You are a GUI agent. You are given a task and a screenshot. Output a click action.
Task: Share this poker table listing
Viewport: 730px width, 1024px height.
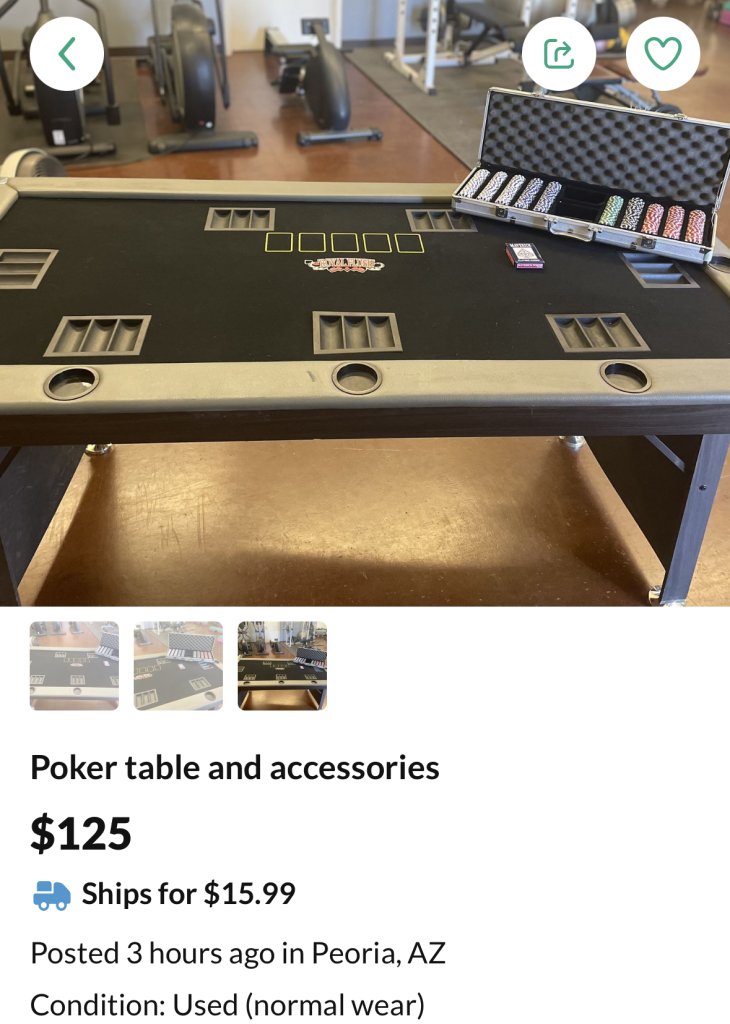point(559,54)
